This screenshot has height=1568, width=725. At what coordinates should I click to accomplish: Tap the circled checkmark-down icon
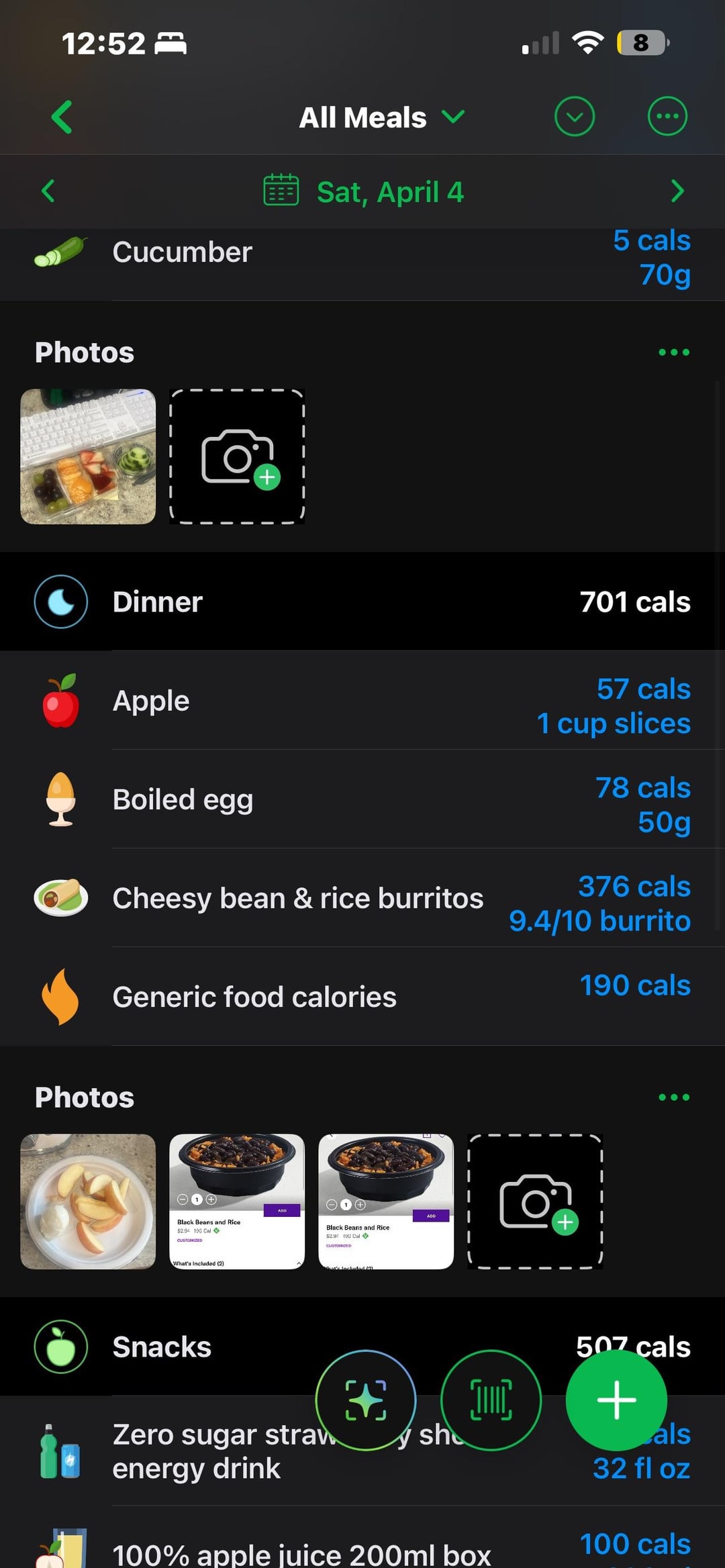[x=574, y=117]
